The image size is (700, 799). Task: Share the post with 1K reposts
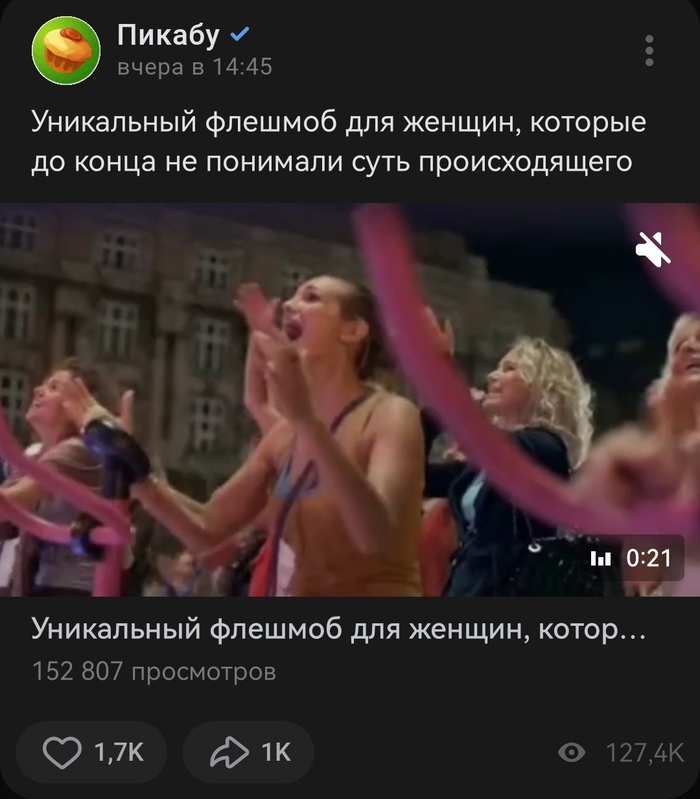[248, 753]
